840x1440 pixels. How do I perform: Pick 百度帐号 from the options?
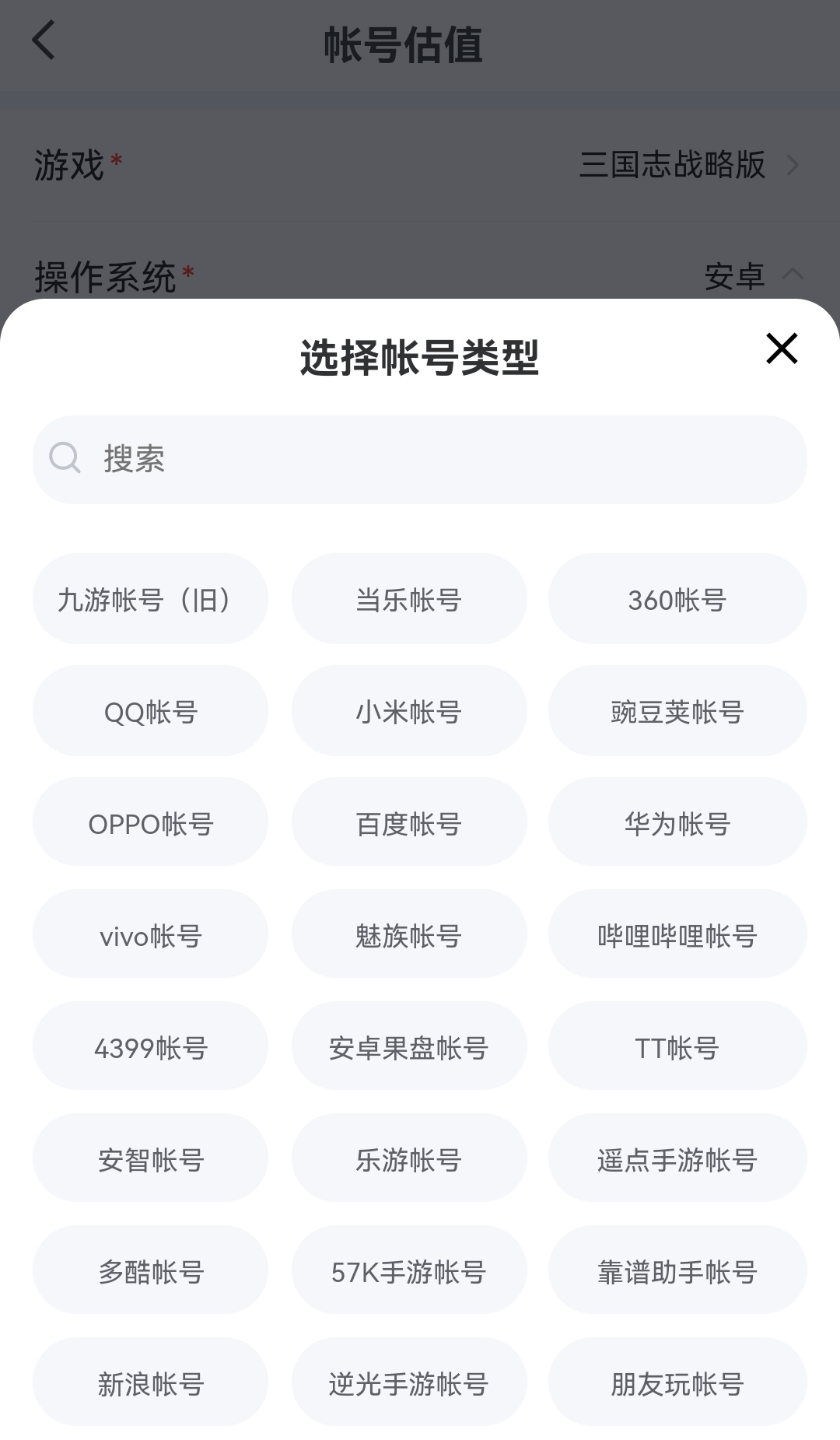pyautogui.click(x=409, y=823)
